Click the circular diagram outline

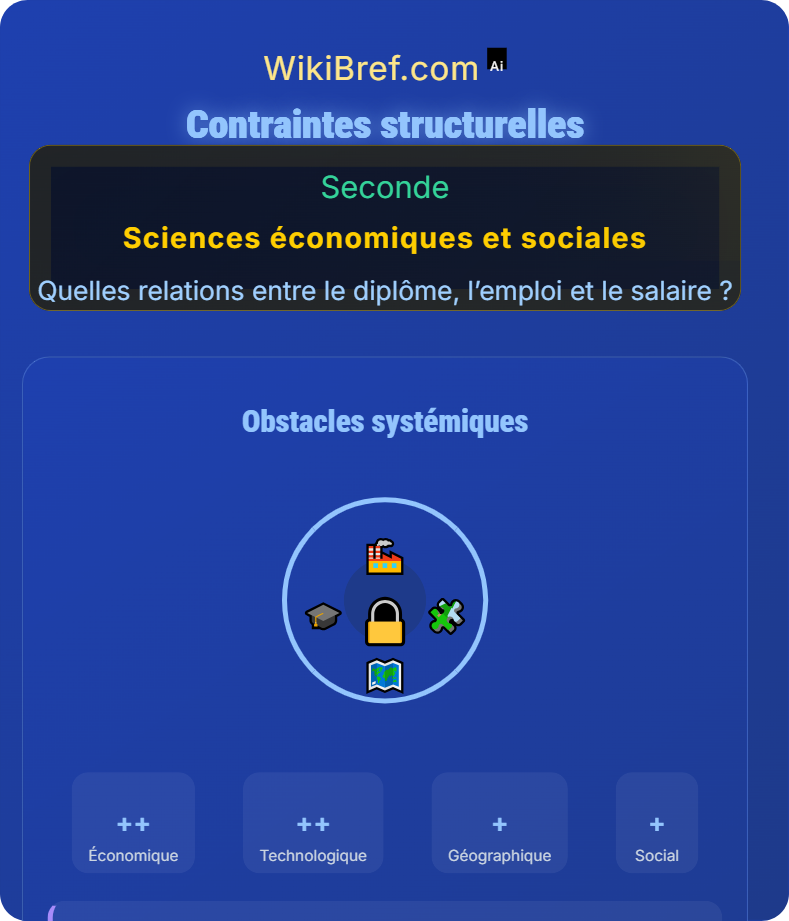(x=385, y=503)
